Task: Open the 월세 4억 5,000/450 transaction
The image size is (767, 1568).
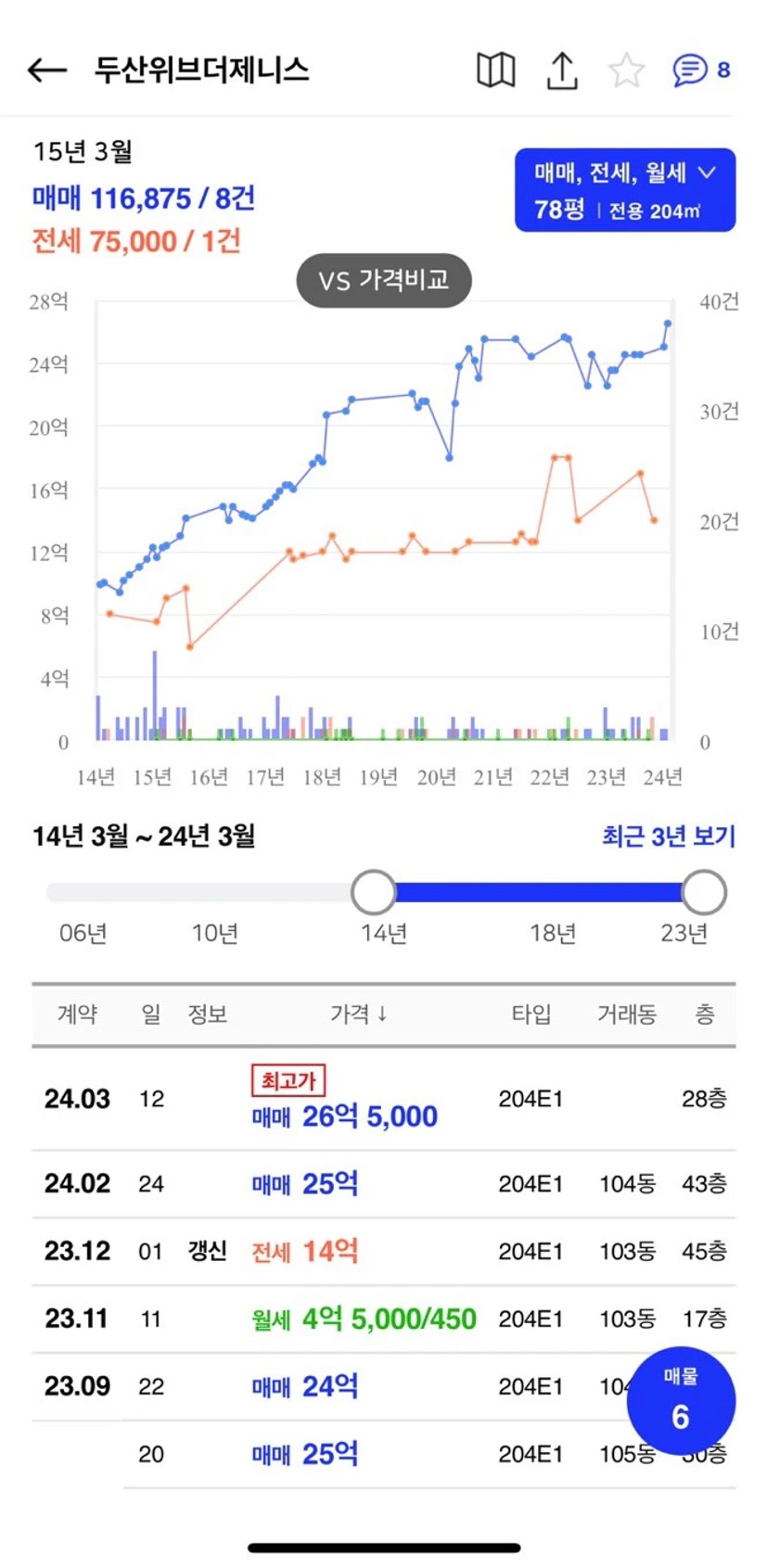Action: tap(384, 1319)
